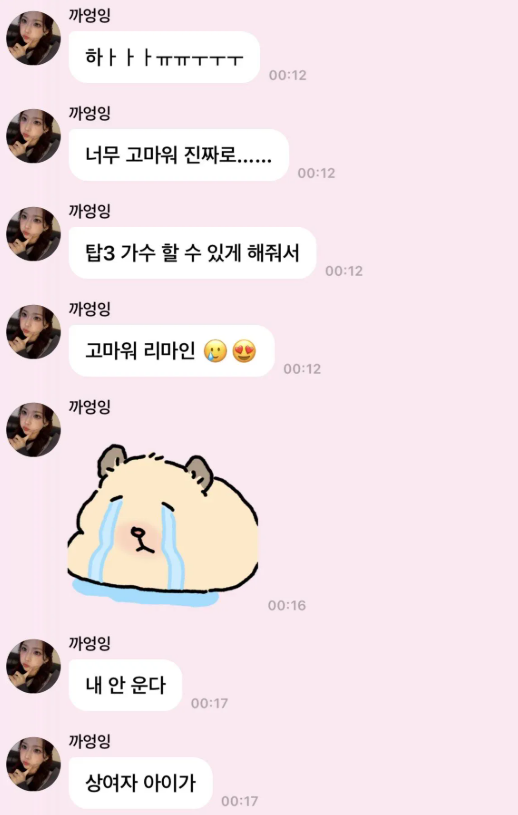Tap the crying bear sticker
Viewport: 518px width, 815px height.
click(x=163, y=525)
